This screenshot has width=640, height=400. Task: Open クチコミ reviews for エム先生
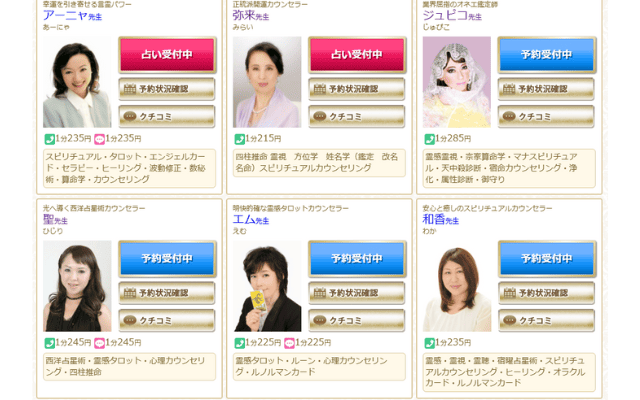[x=357, y=320]
